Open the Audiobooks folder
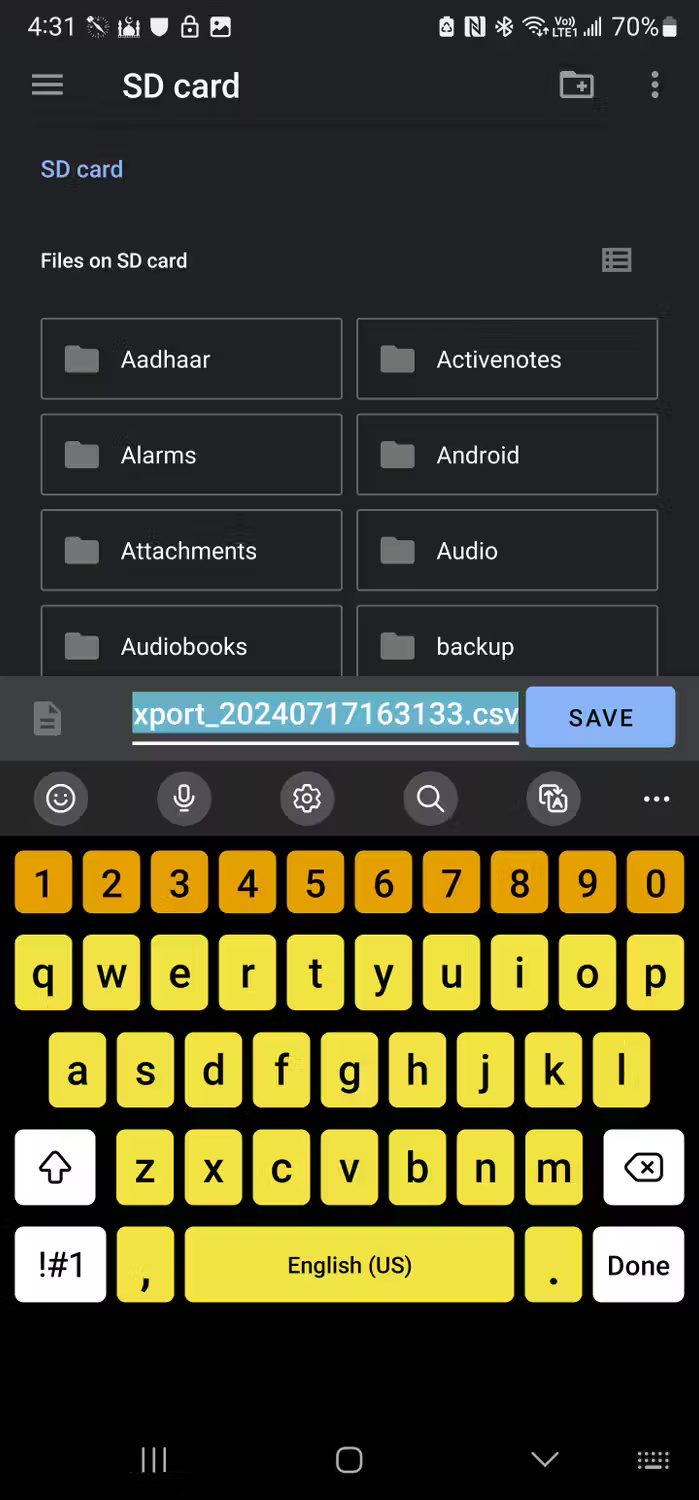 tap(191, 645)
